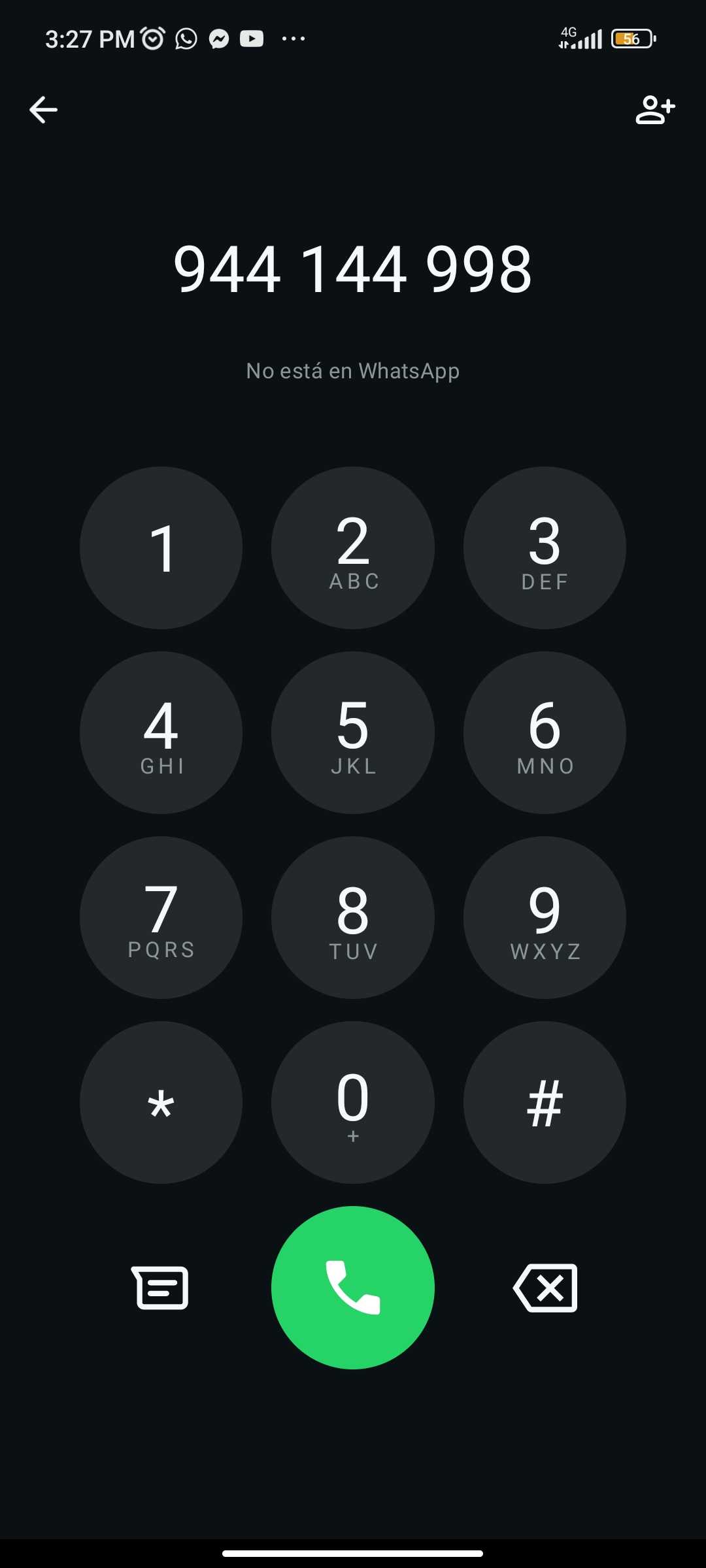
Task: Tap the 3 DEF key
Action: tap(545, 548)
